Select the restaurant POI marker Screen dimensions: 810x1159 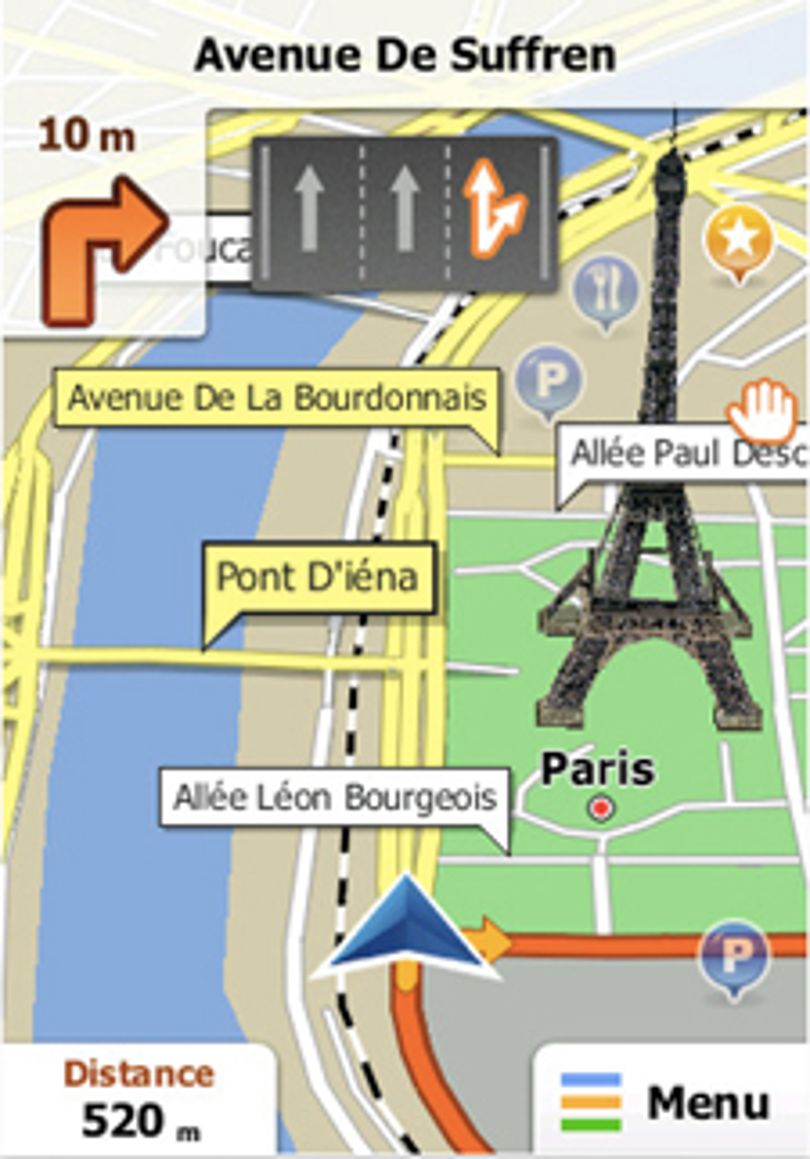(607, 292)
